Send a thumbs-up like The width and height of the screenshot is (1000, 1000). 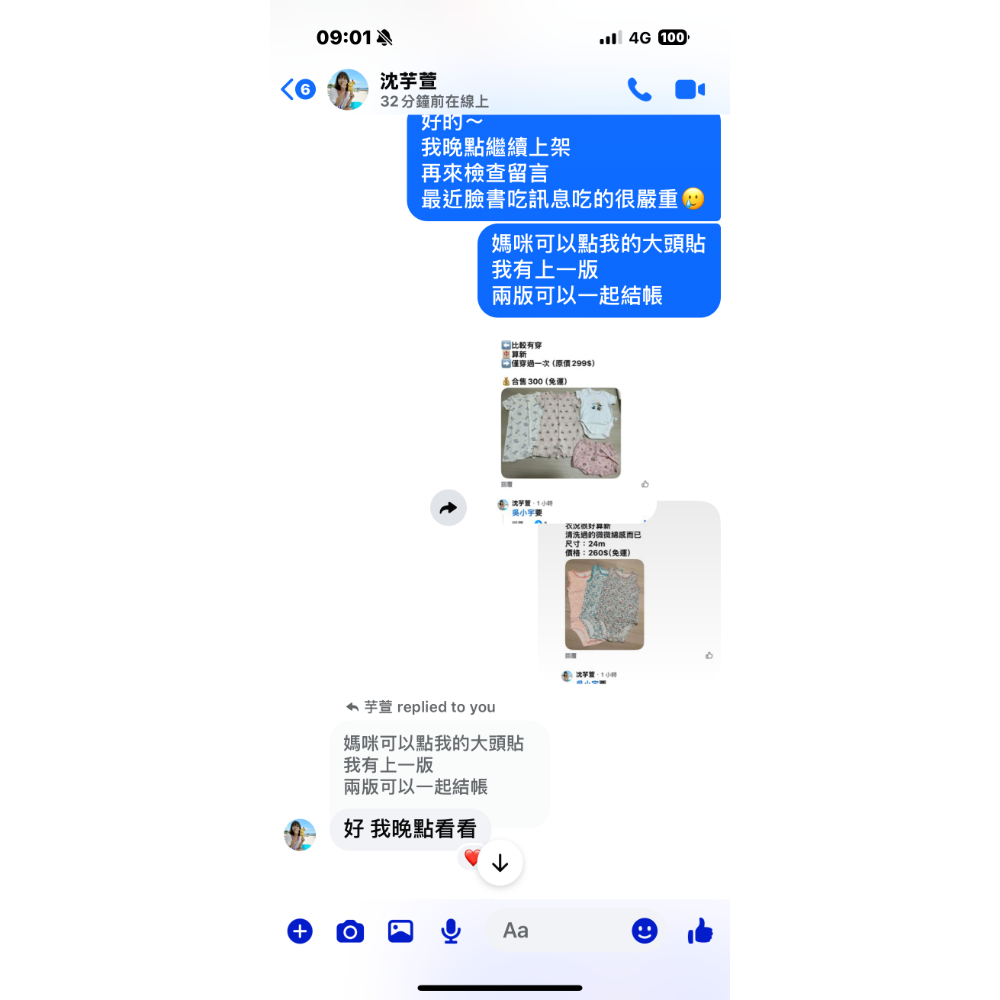tap(700, 931)
